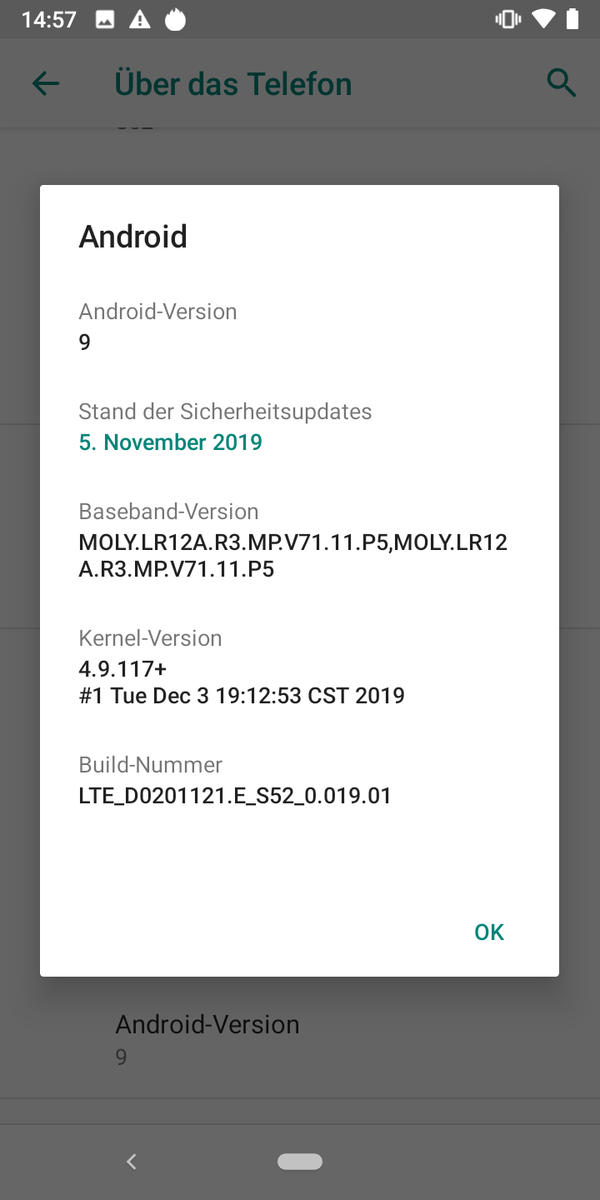The height and width of the screenshot is (1200, 600).
Task: Go back with the system back button
Action: pos(131,1161)
